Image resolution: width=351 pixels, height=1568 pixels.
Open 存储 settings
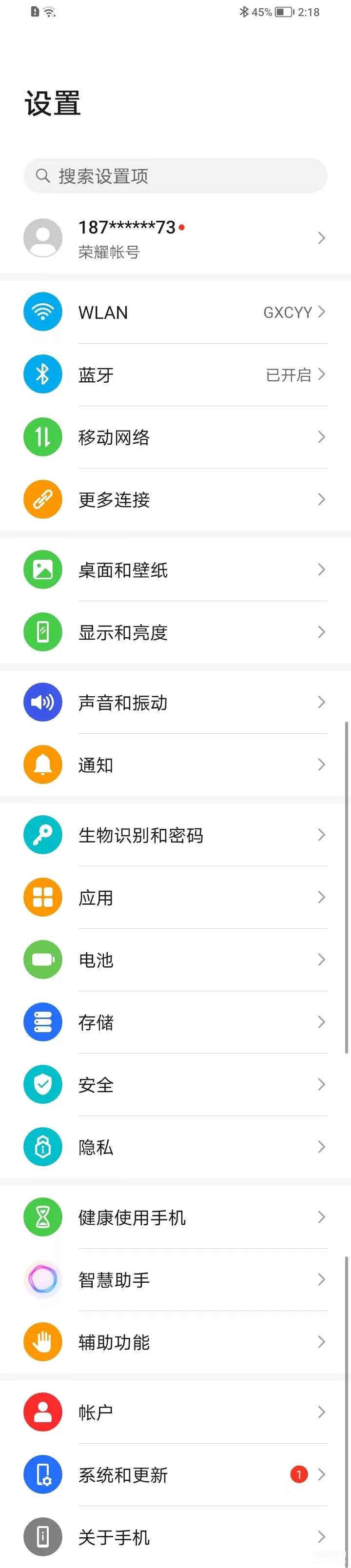coord(175,1022)
